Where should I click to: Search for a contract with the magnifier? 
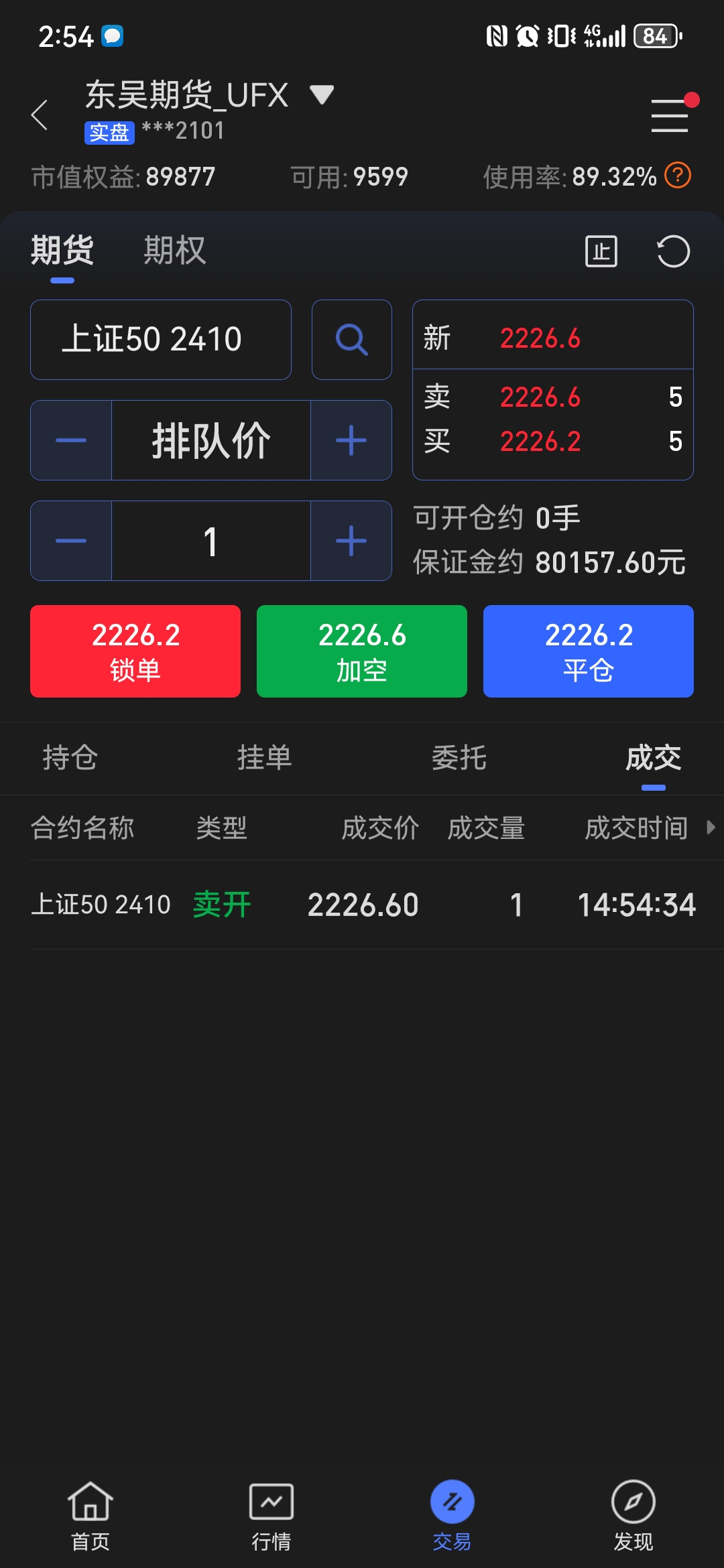(351, 340)
